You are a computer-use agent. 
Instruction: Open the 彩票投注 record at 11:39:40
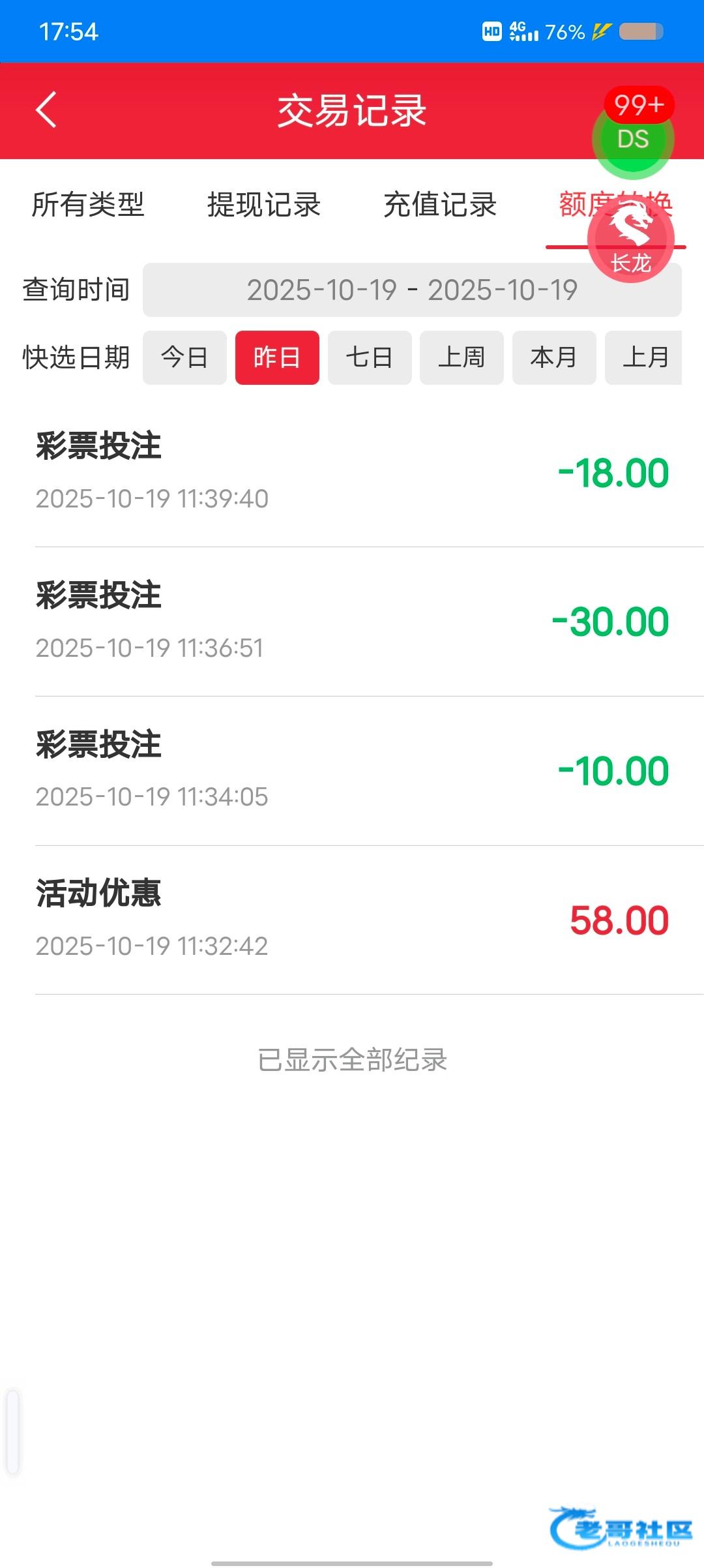click(x=352, y=472)
